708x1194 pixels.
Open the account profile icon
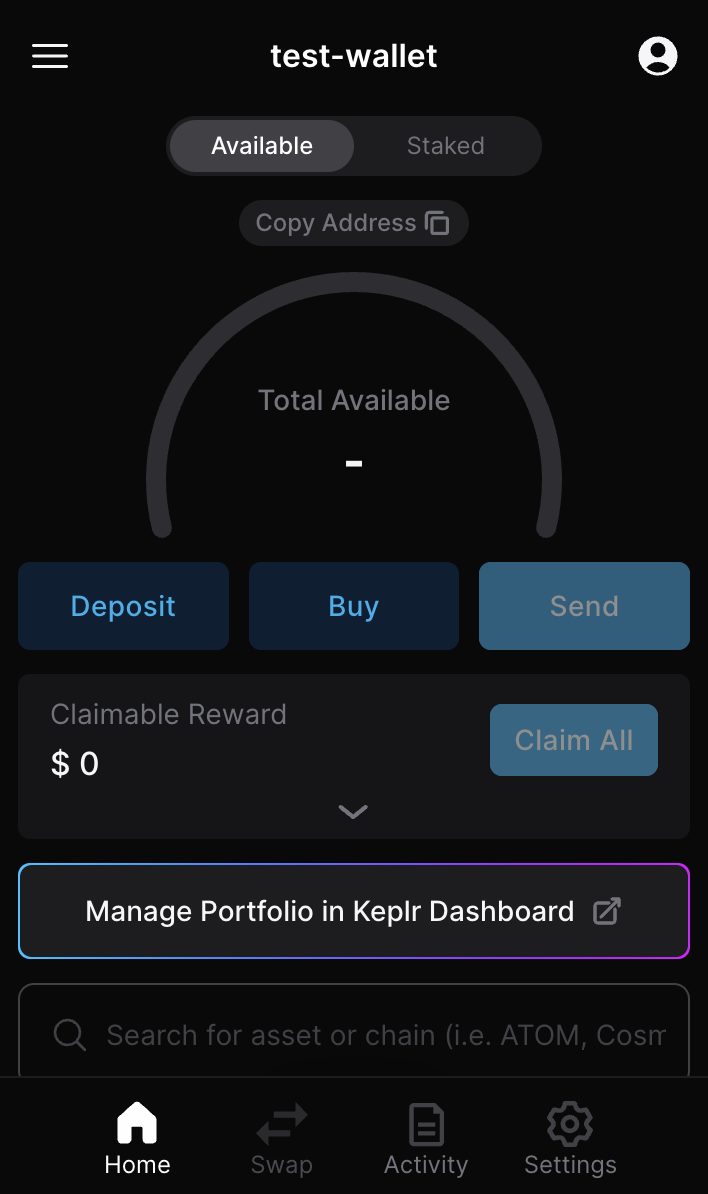(x=657, y=56)
